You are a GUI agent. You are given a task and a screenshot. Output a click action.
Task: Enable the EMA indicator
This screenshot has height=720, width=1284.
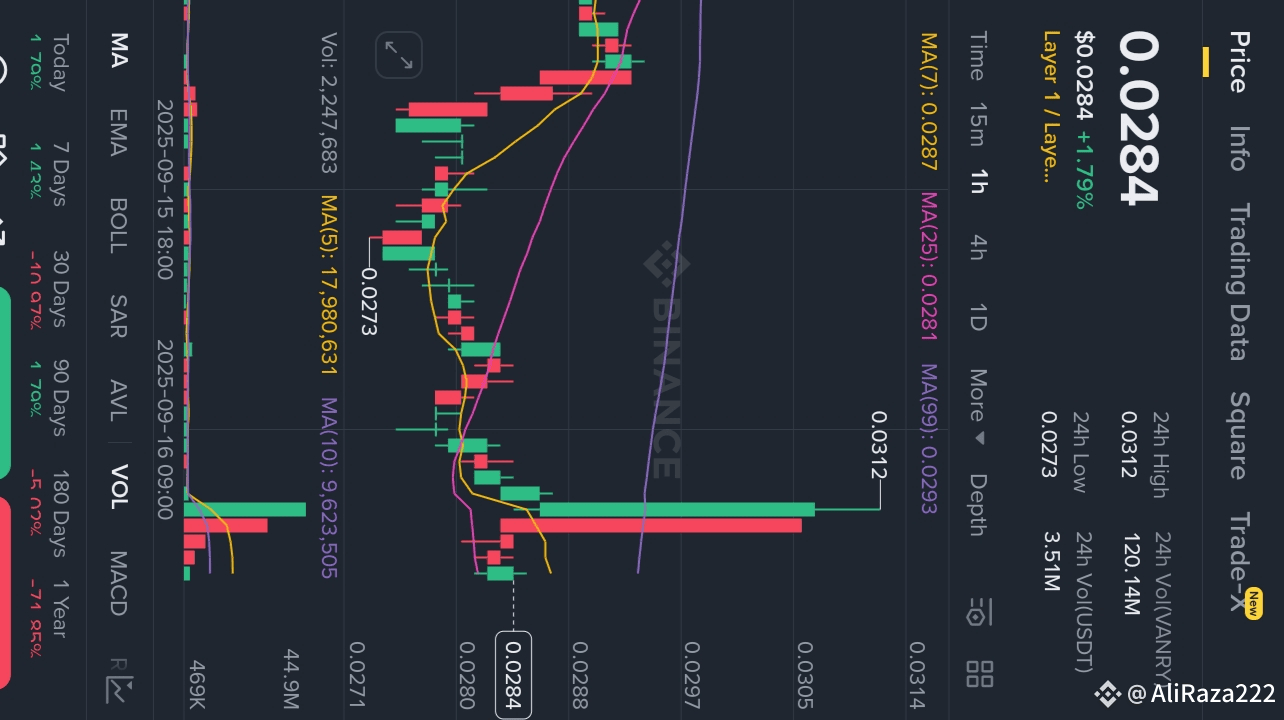click(118, 132)
